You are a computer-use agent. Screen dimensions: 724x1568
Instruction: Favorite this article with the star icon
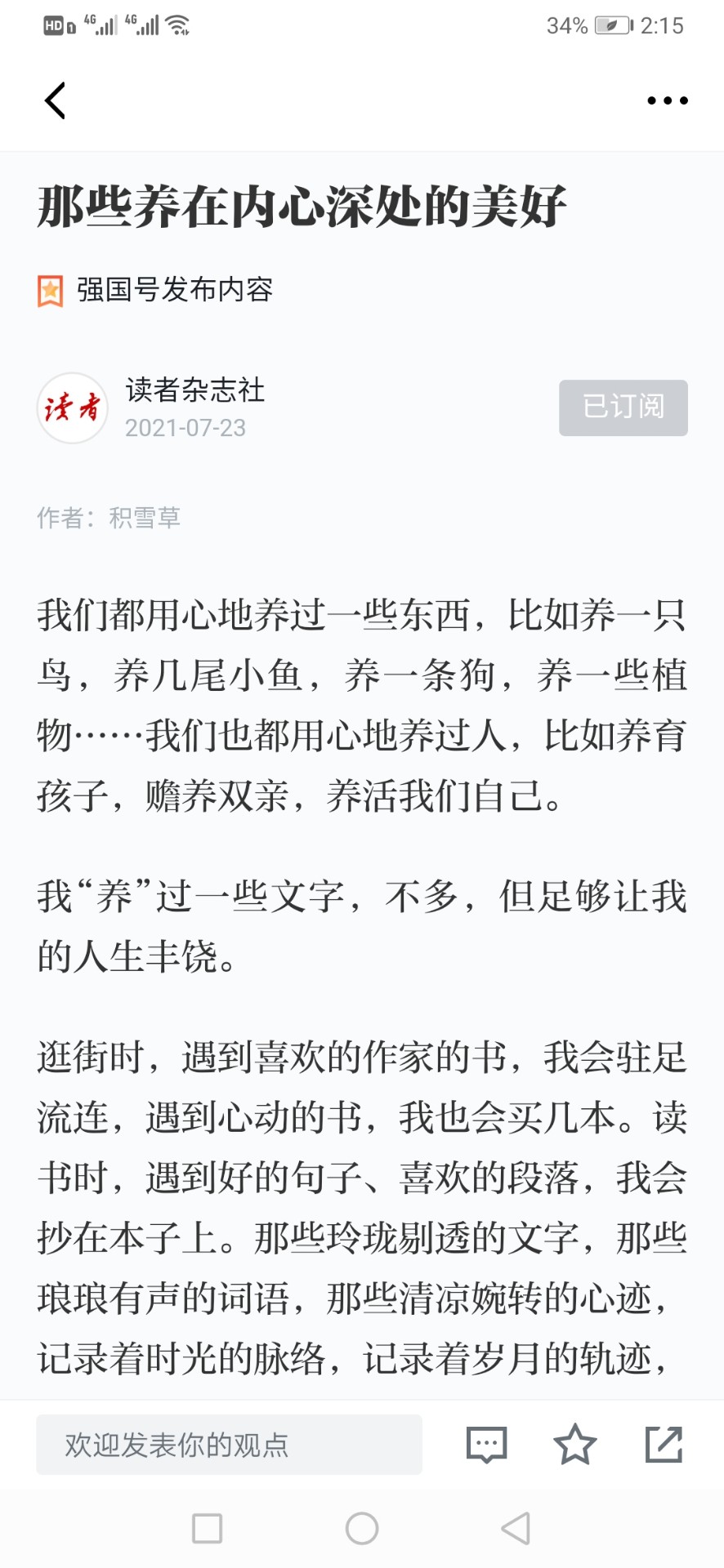[x=575, y=1444]
